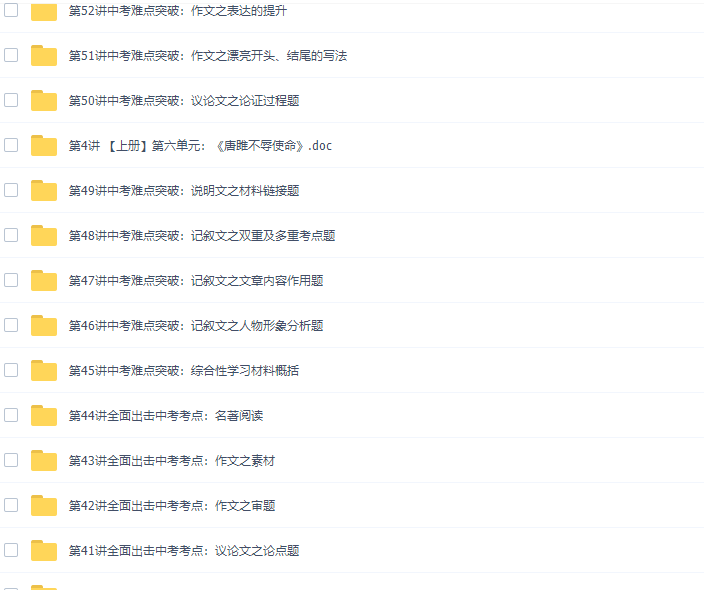Check the box for 第47讲 记叙文之文章内容作用题
This screenshot has width=704, height=590.
[x=11, y=280]
